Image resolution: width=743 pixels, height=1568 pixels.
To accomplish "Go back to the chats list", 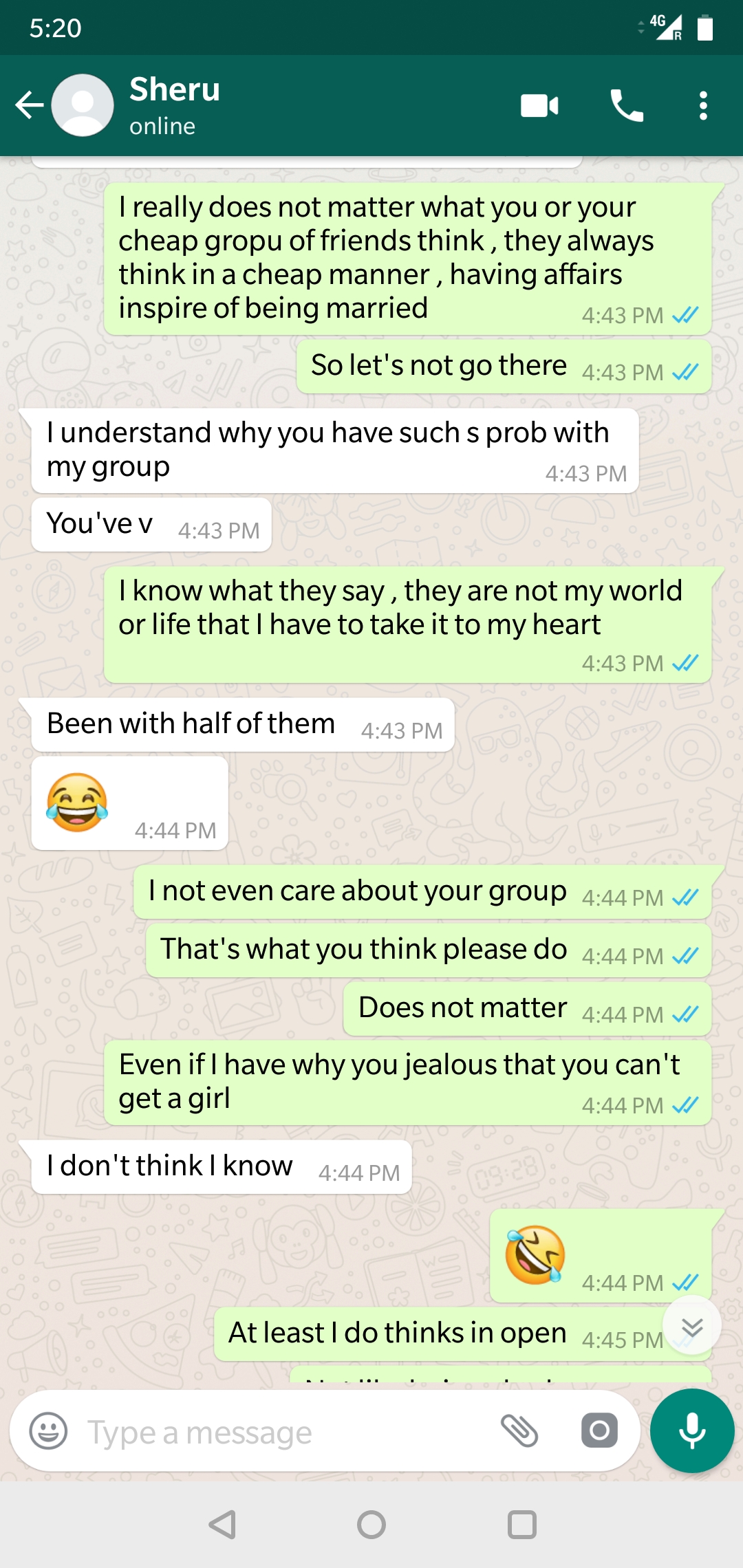I will coord(30,105).
